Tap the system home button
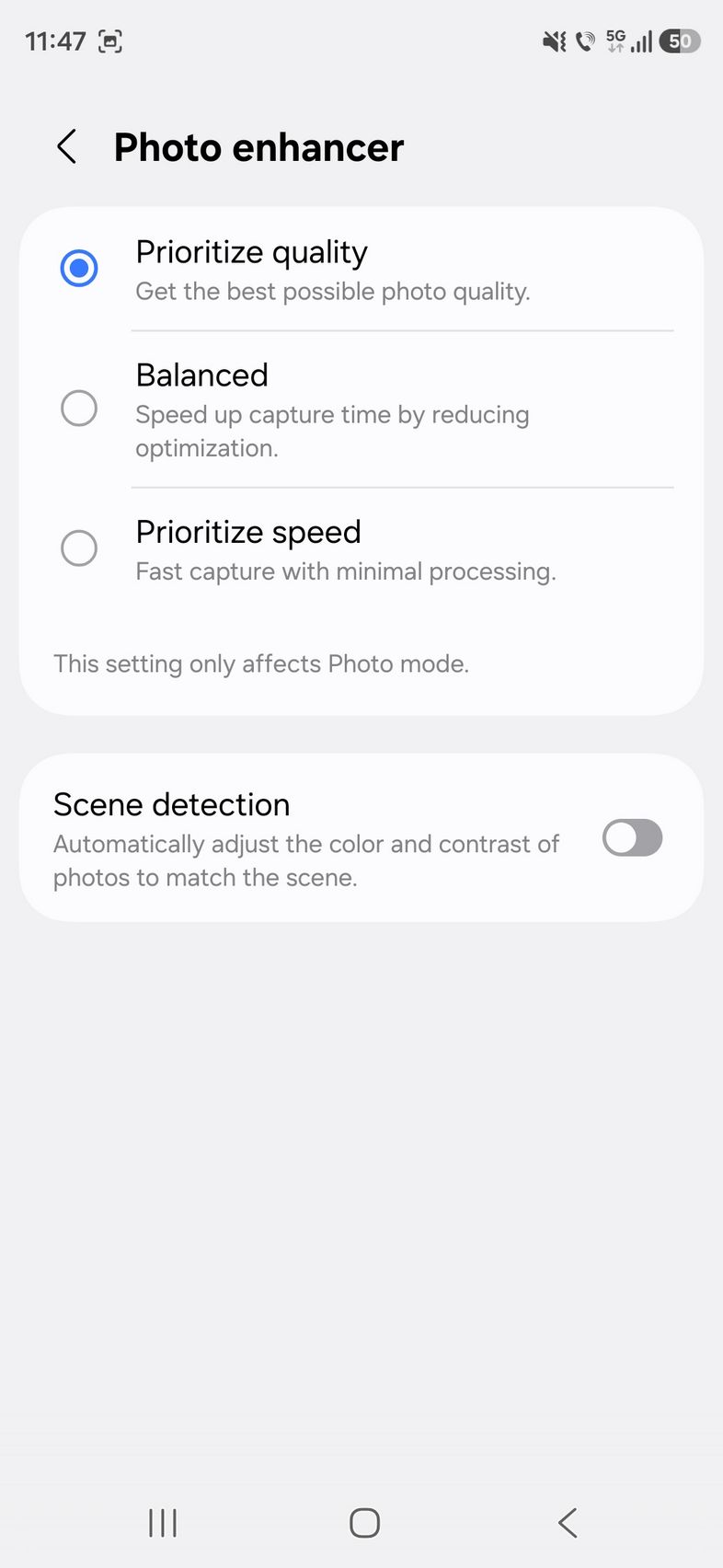 [364, 1523]
